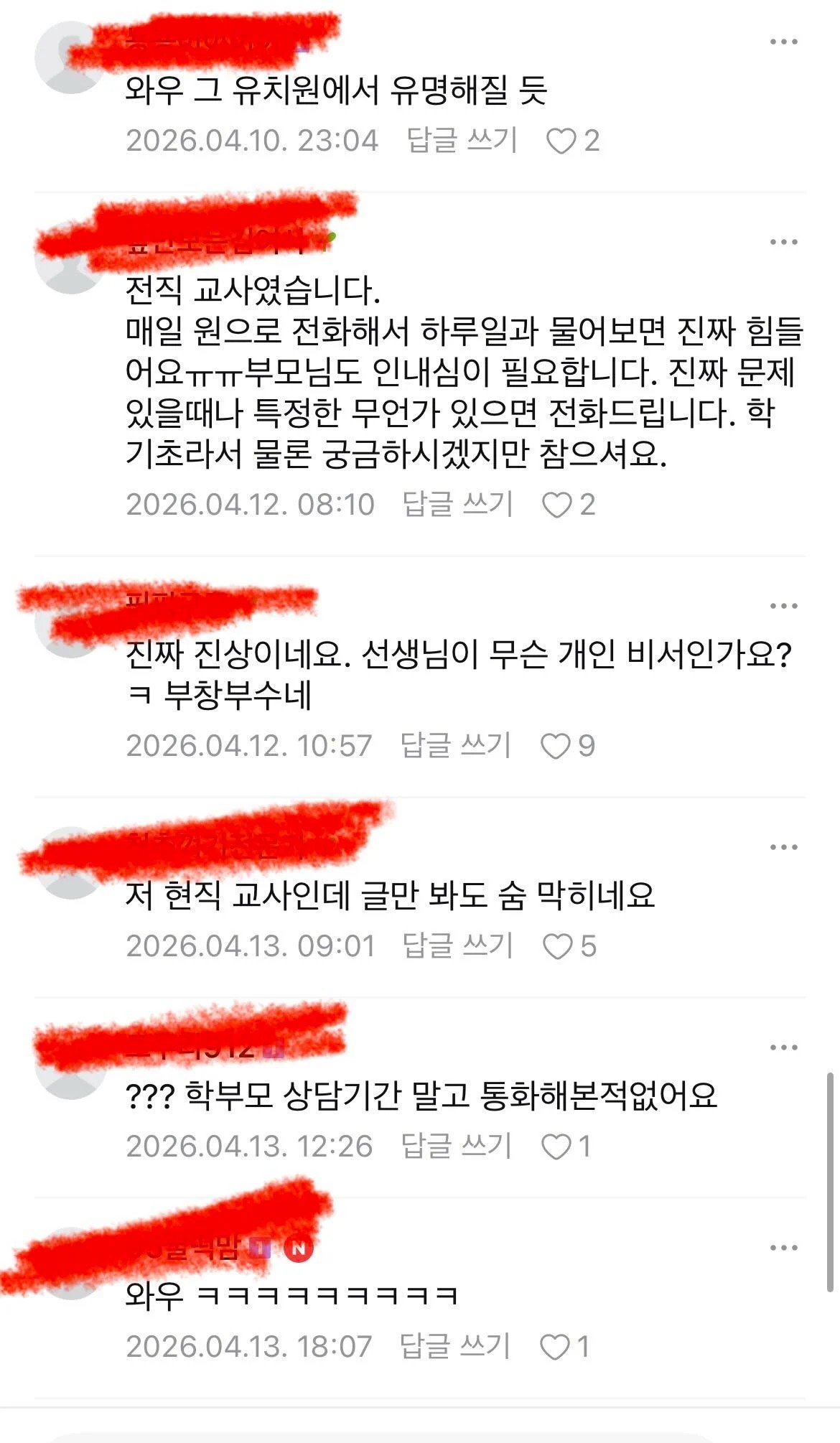840x1443 pixels.
Task: Reply to the 09:01 comment
Action: (x=458, y=945)
